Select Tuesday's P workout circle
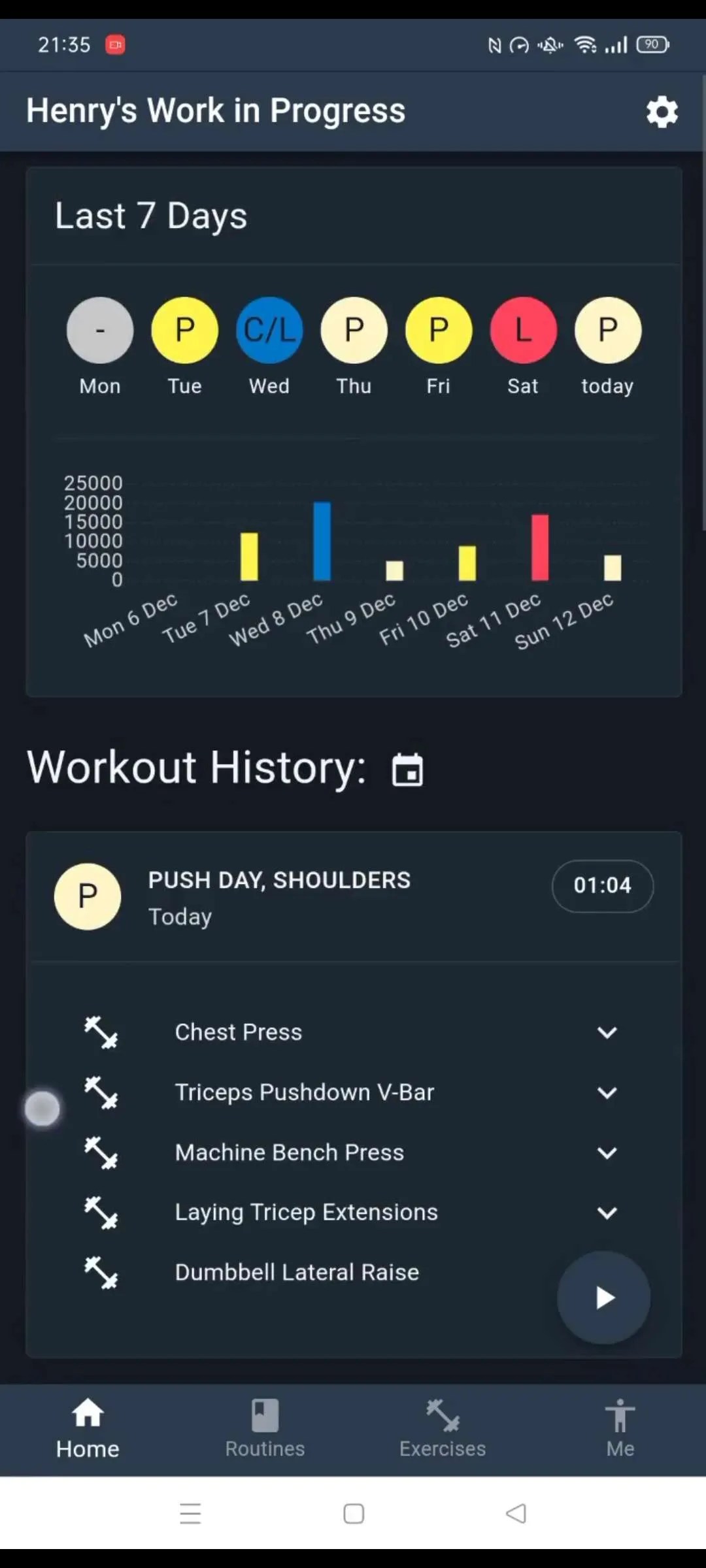 pyautogui.click(x=184, y=330)
